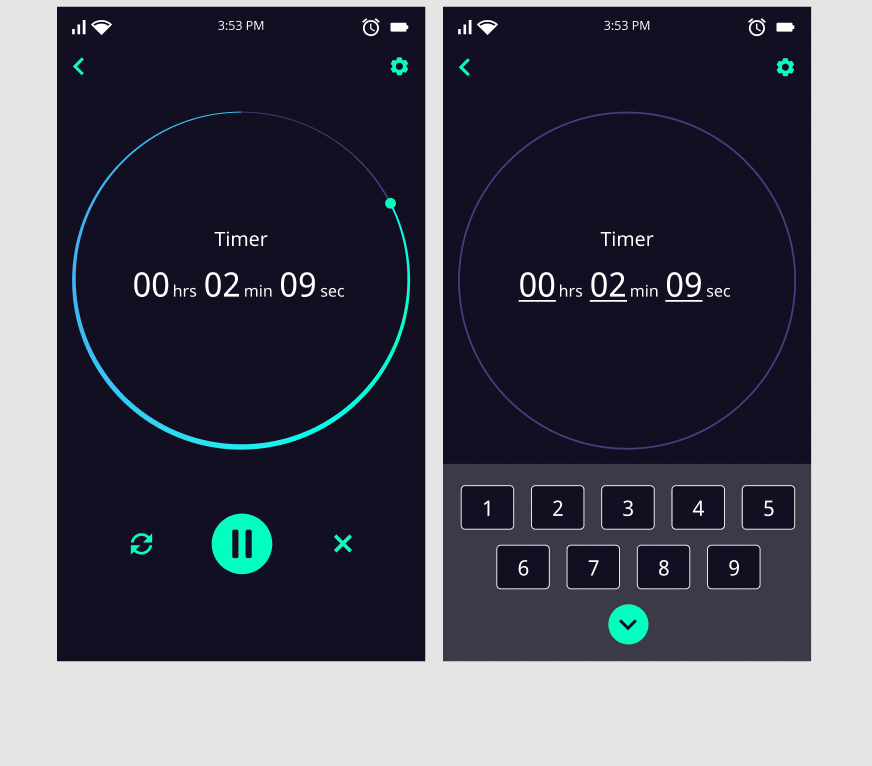Enter digit 8 on the keypad
The width and height of the screenshot is (872, 766).
tap(663, 567)
